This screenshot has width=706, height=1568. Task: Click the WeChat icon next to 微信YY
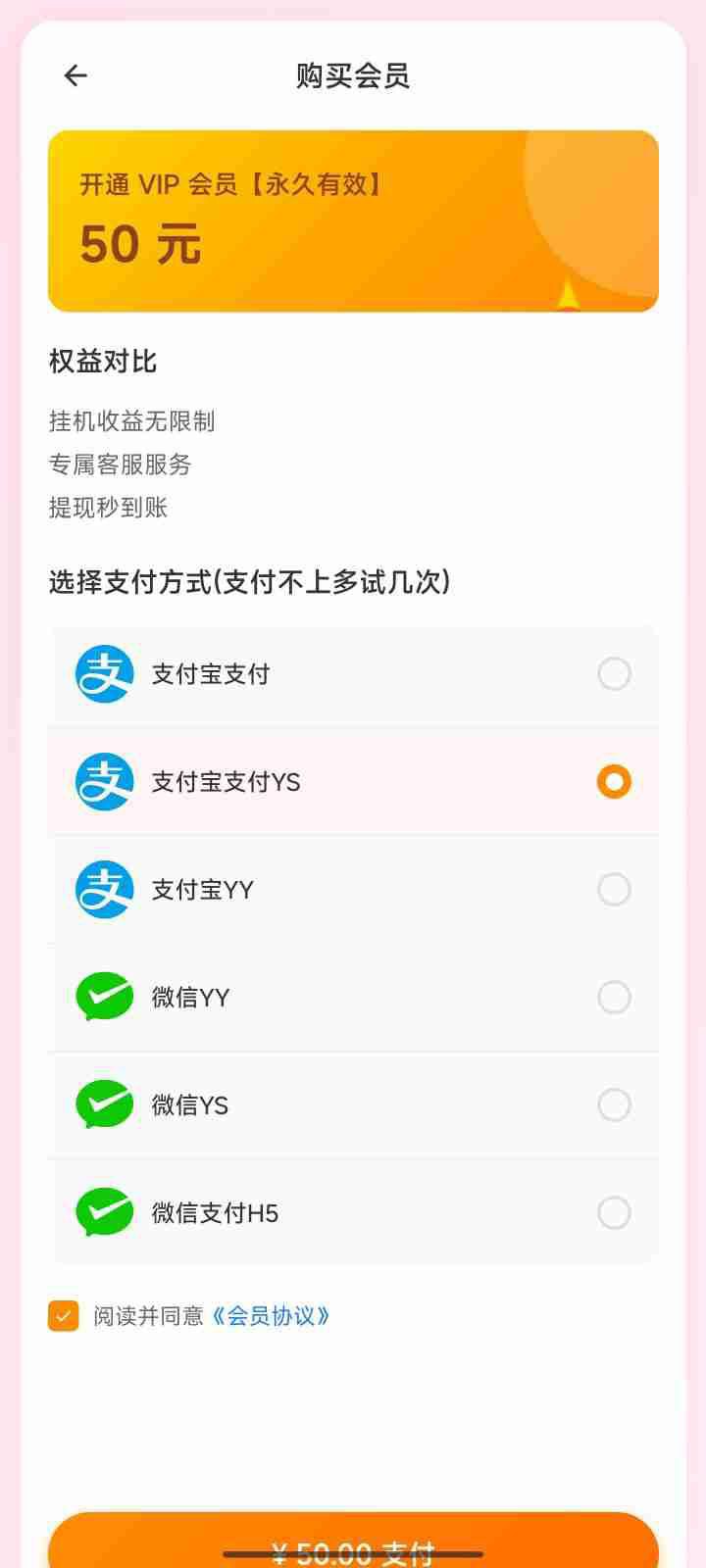(103, 997)
